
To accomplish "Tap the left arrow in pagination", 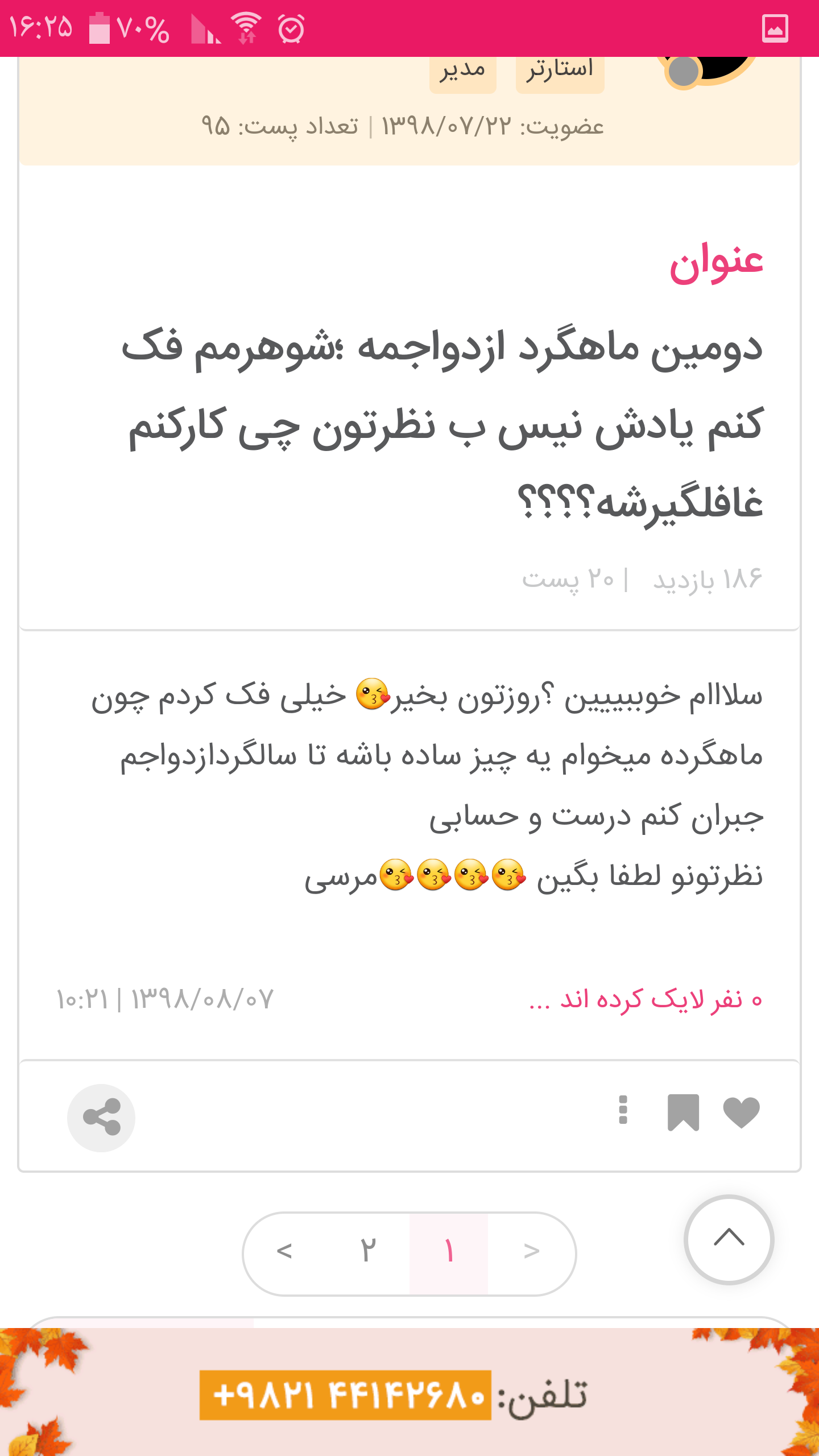I will coord(284,1251).
